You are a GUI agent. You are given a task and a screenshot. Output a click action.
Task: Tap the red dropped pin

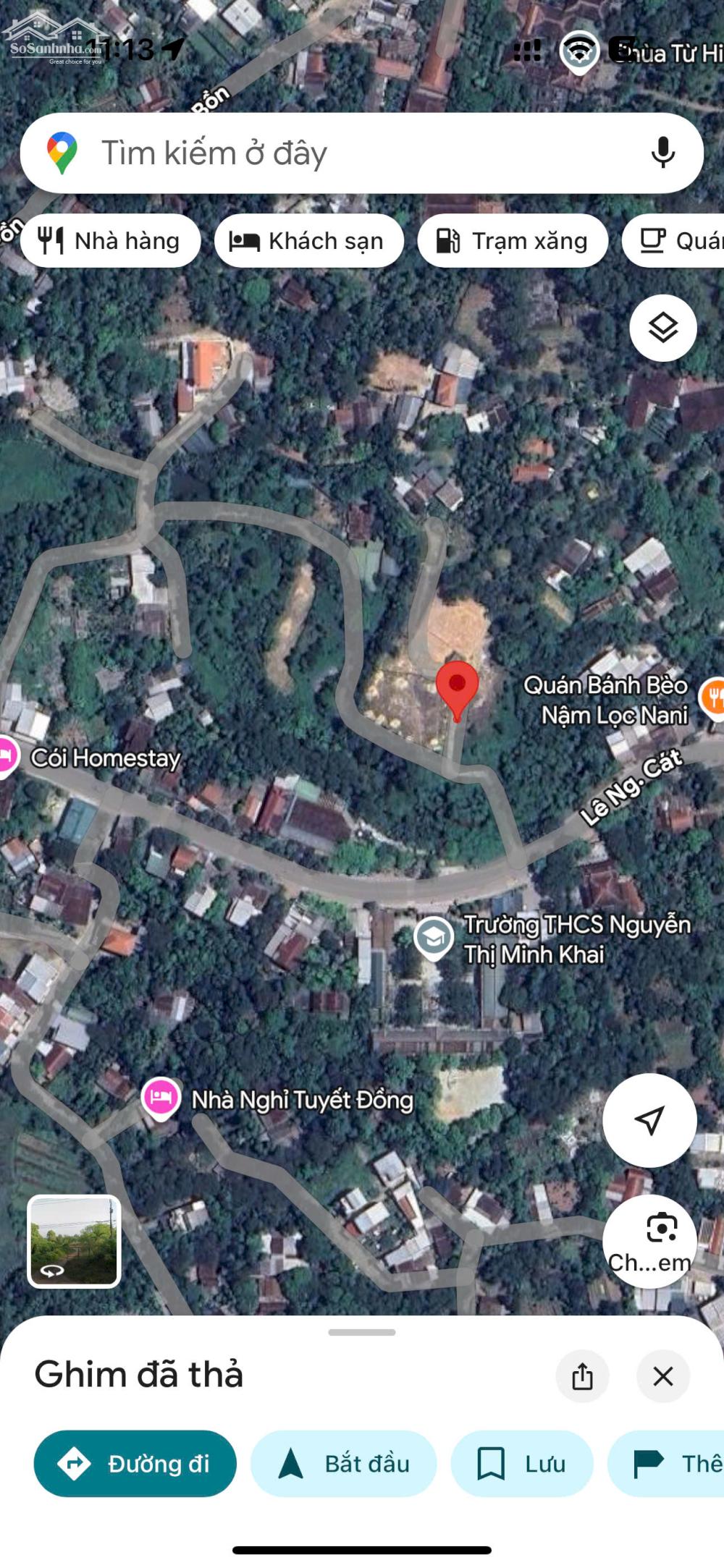457,687
